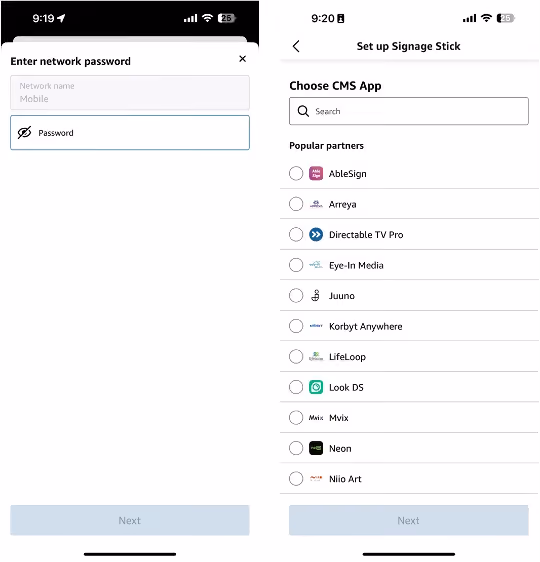Choose Korbyt Anywhere

pyautogui.click(x=296, y=326)
